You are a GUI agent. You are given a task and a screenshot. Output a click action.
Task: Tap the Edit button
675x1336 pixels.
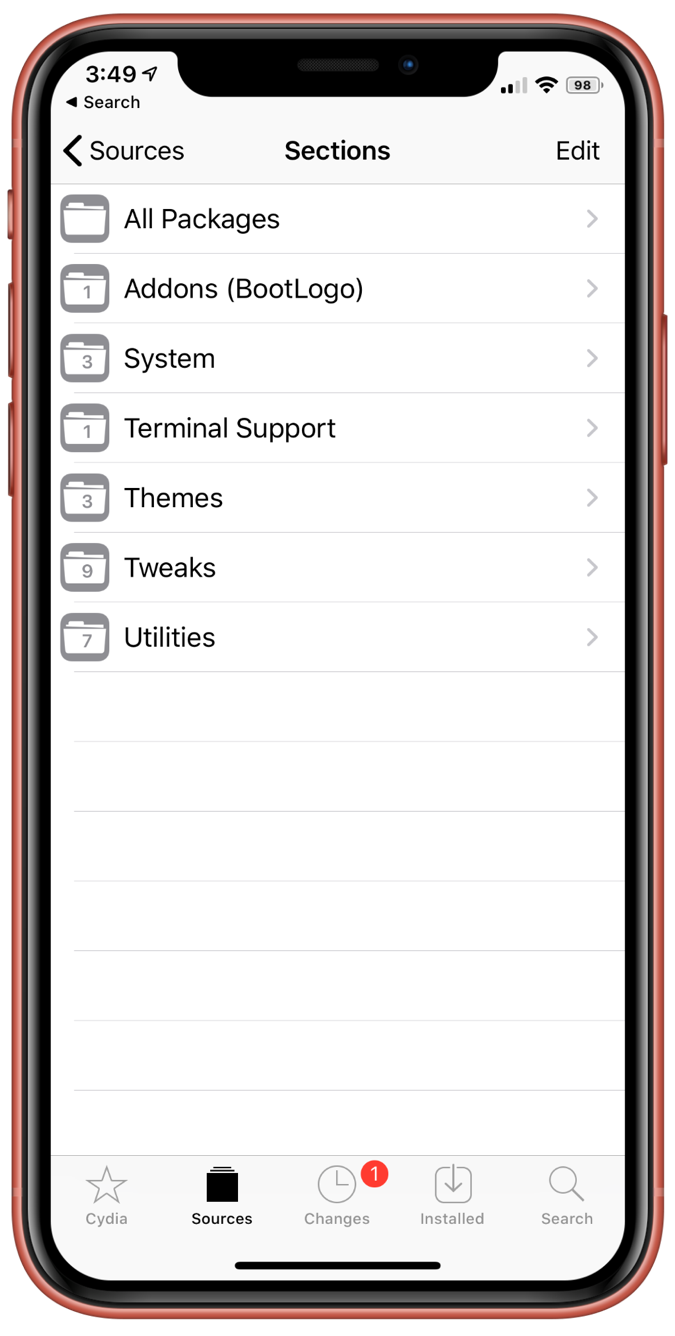[x=577, y=151]
